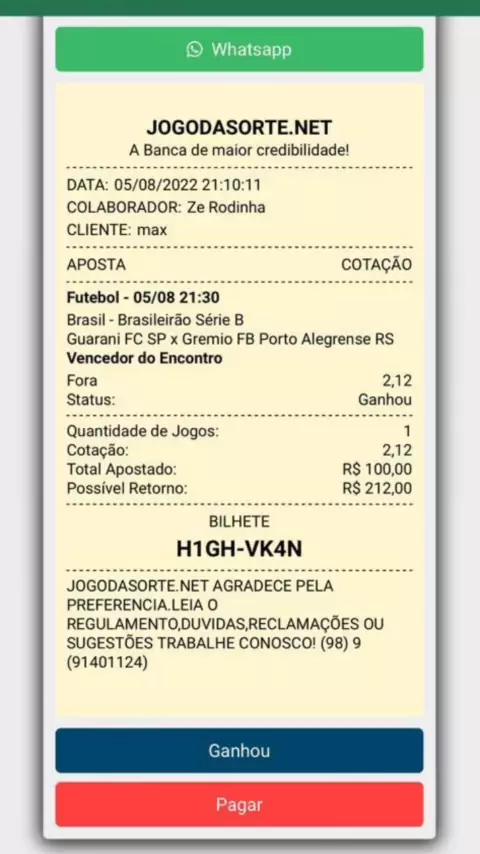Image resolution: width=480 pixels, height=854 pixels.
Task: Tap the red Pagar button
Action: 239,804
